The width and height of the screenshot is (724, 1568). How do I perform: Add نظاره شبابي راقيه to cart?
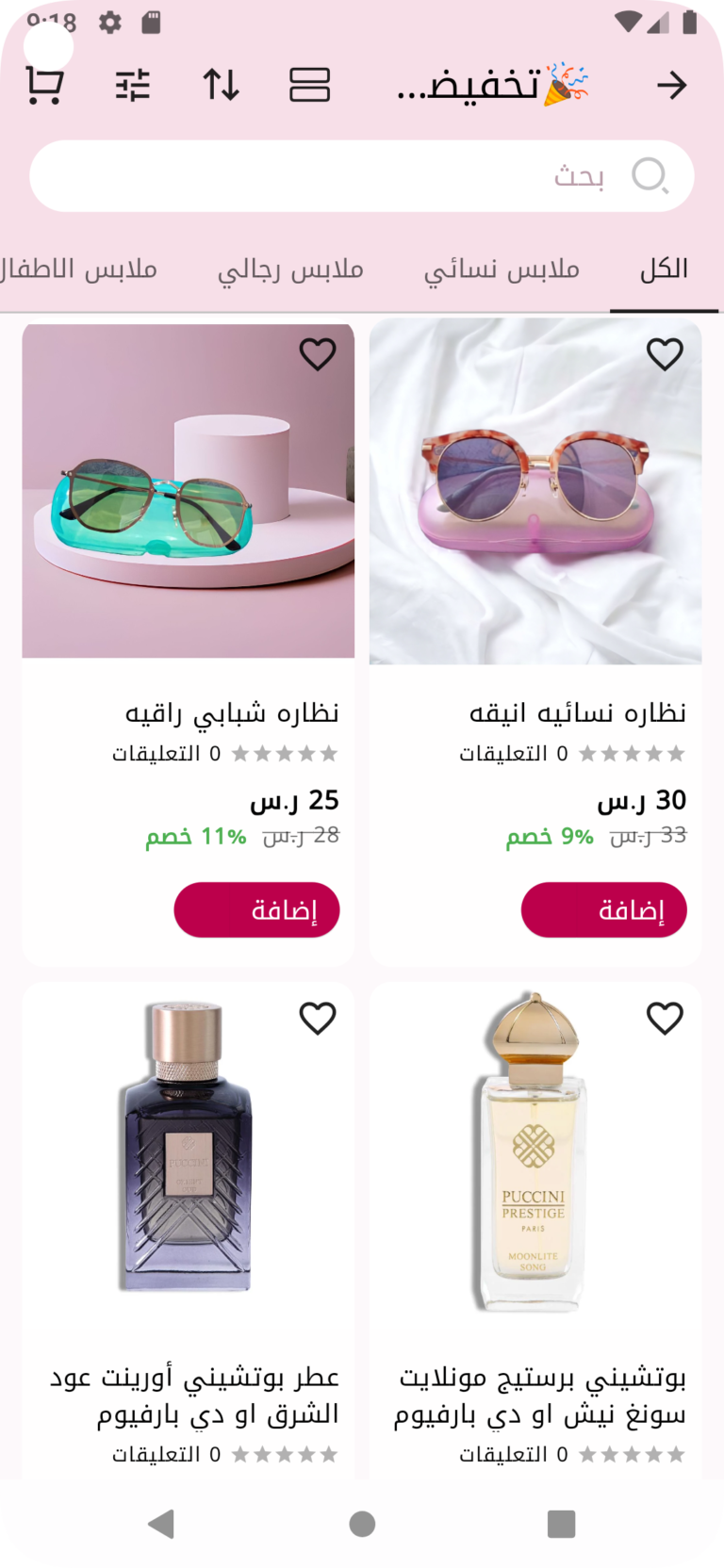pos(256,909)
